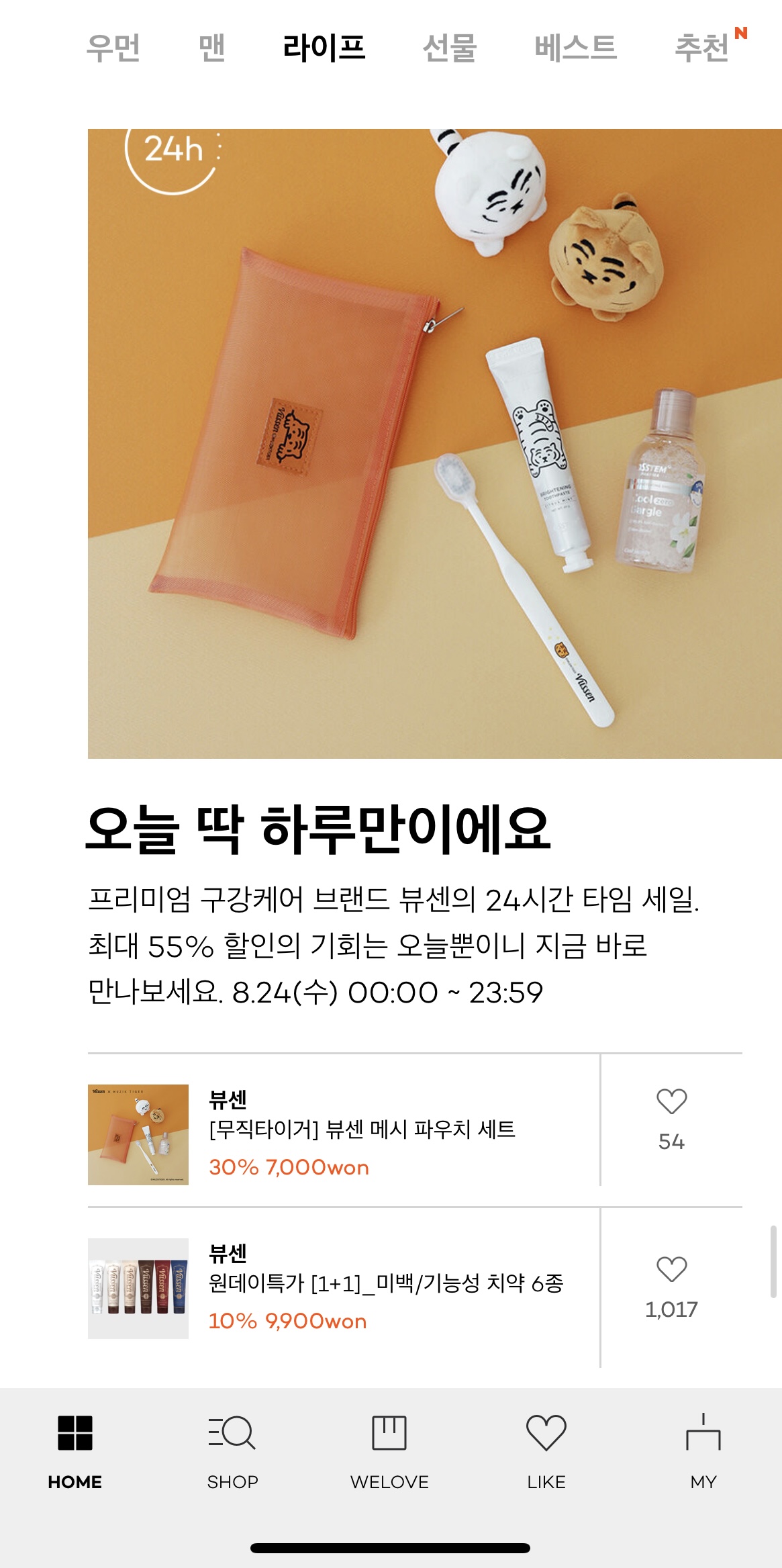Open the 24h 뷰센 sale banner
Image resolution: width=782 pixels, height=1568 pixels.
pyautogui.click(x=434, y=443)
